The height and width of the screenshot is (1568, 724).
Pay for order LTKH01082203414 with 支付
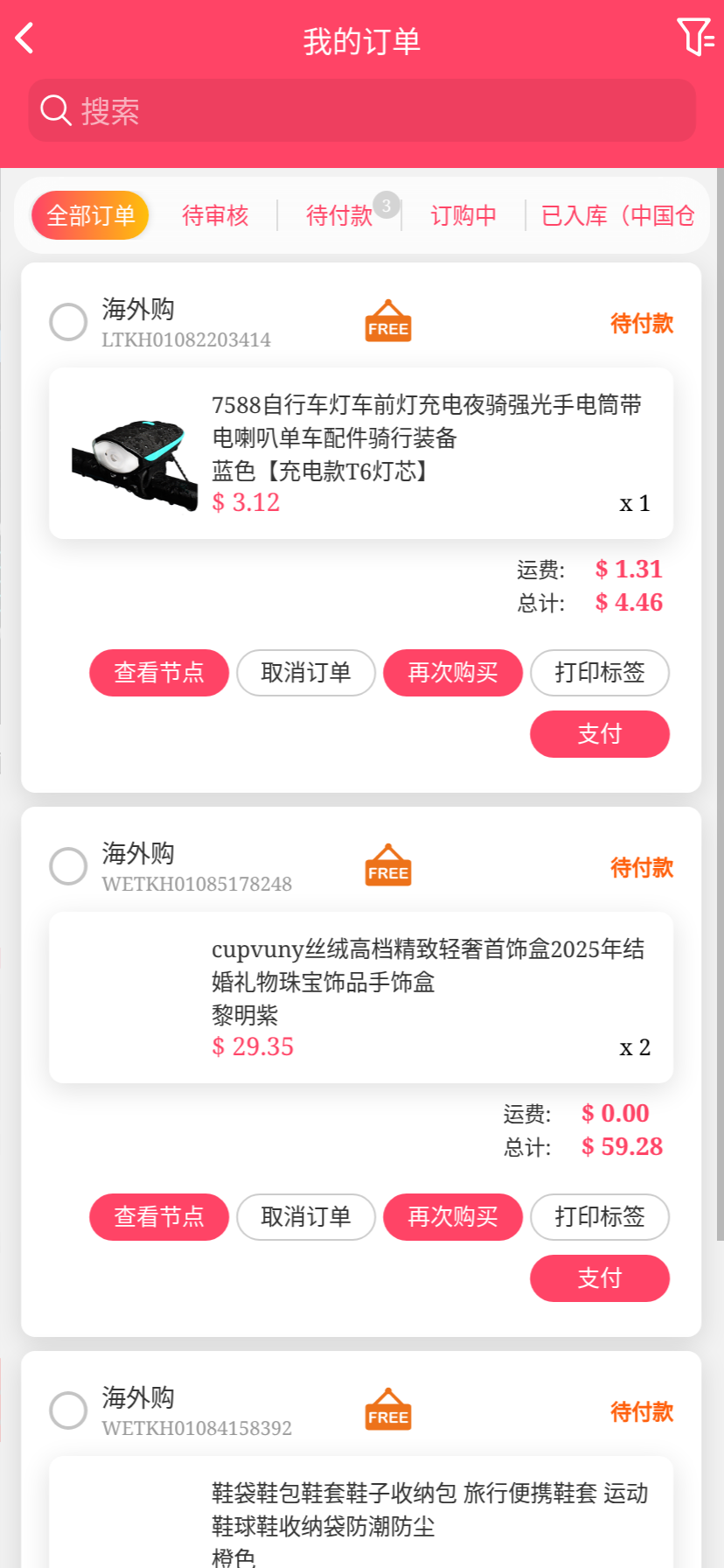600,734
